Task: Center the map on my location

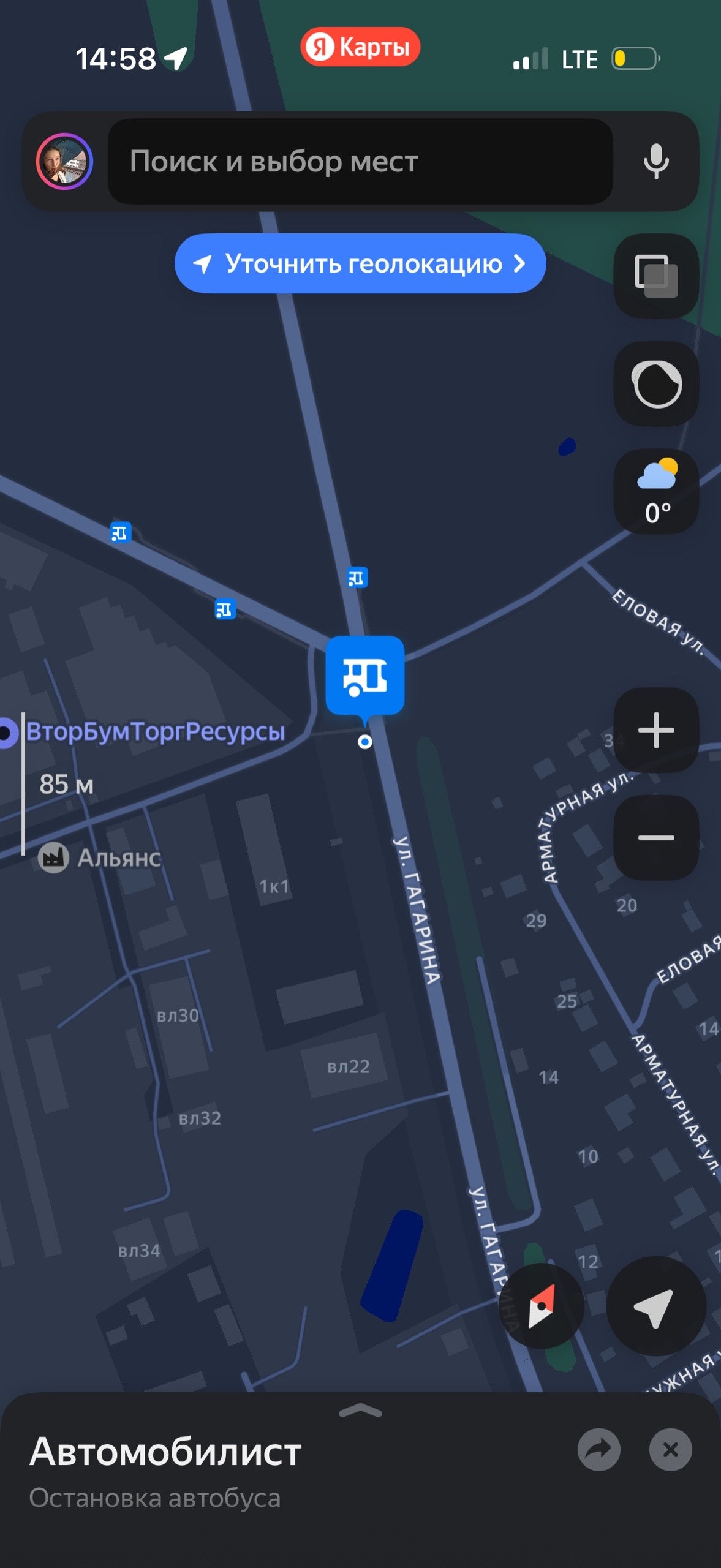Action: click(655, 1306)
